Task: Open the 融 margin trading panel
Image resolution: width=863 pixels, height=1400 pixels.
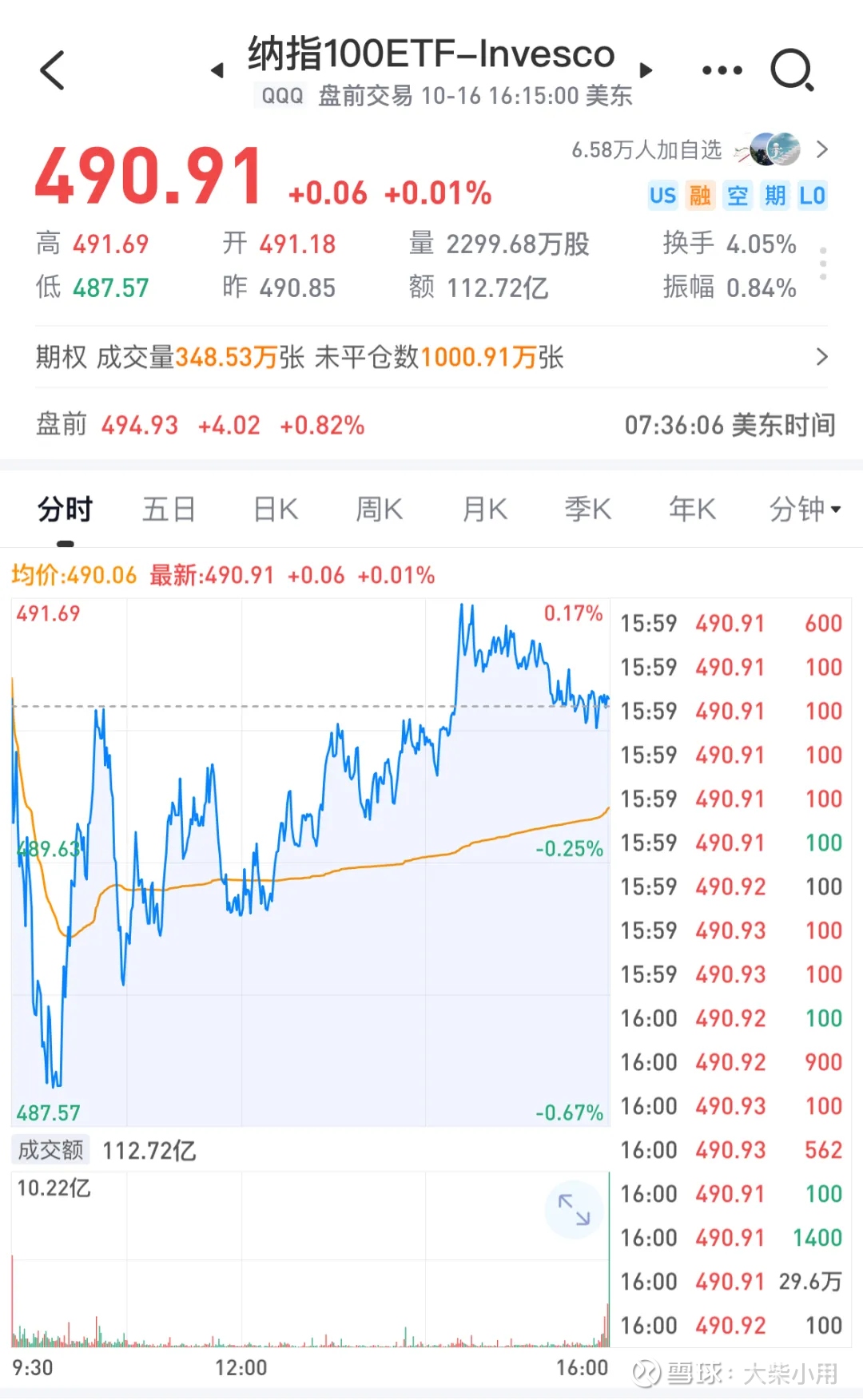Action: click(x=699, y=196)
